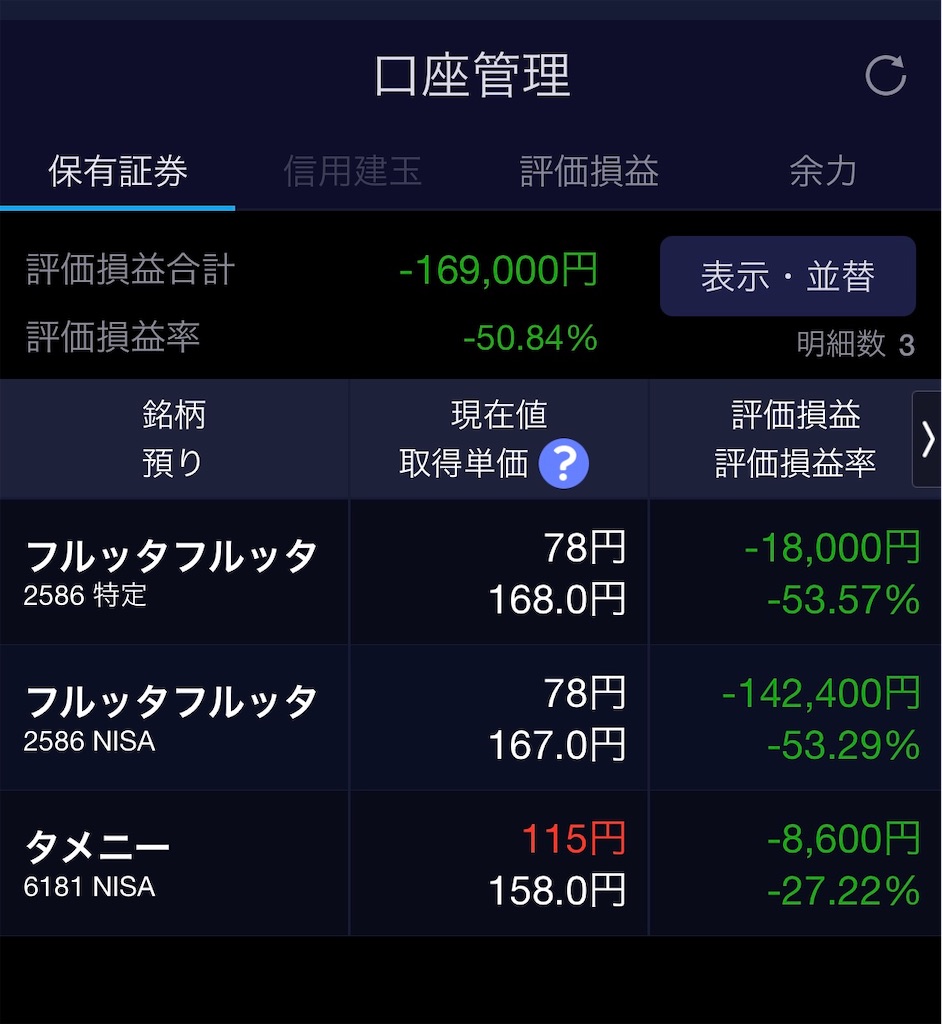
Task: Click the reload icon in the top bar
Action: tap(886, 76)
